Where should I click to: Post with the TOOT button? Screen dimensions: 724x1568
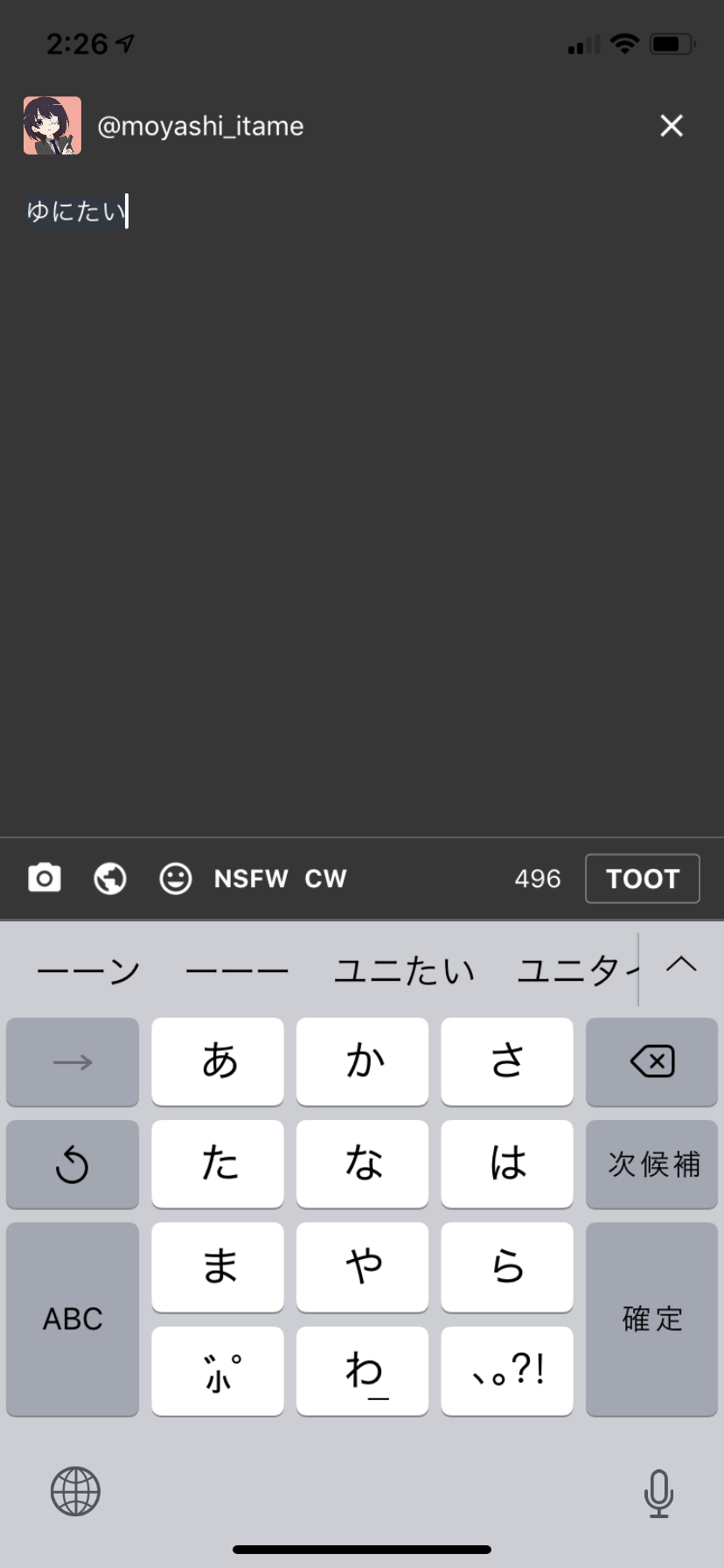(643, 878)
